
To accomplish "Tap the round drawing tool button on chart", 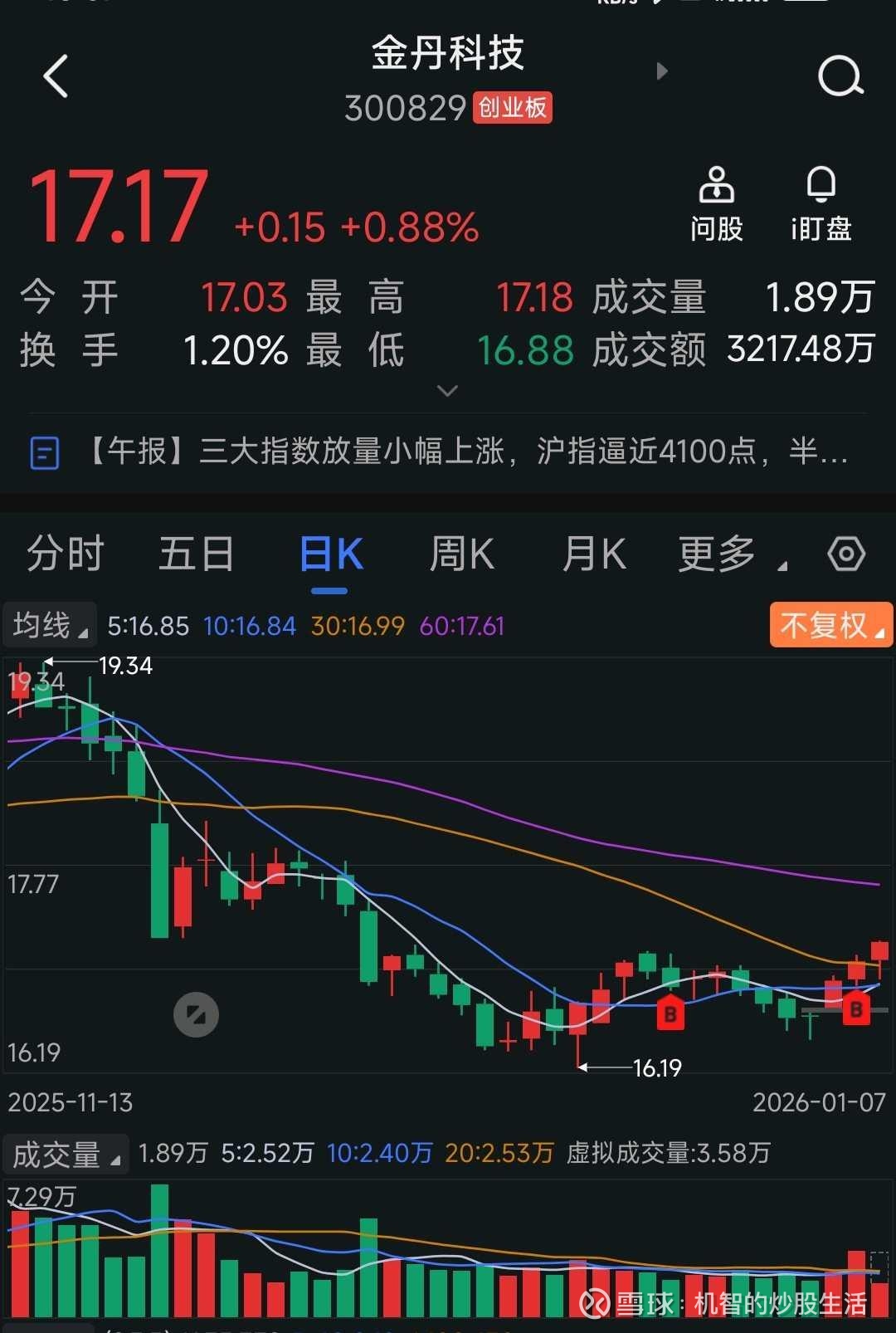I will (196, 1014).
